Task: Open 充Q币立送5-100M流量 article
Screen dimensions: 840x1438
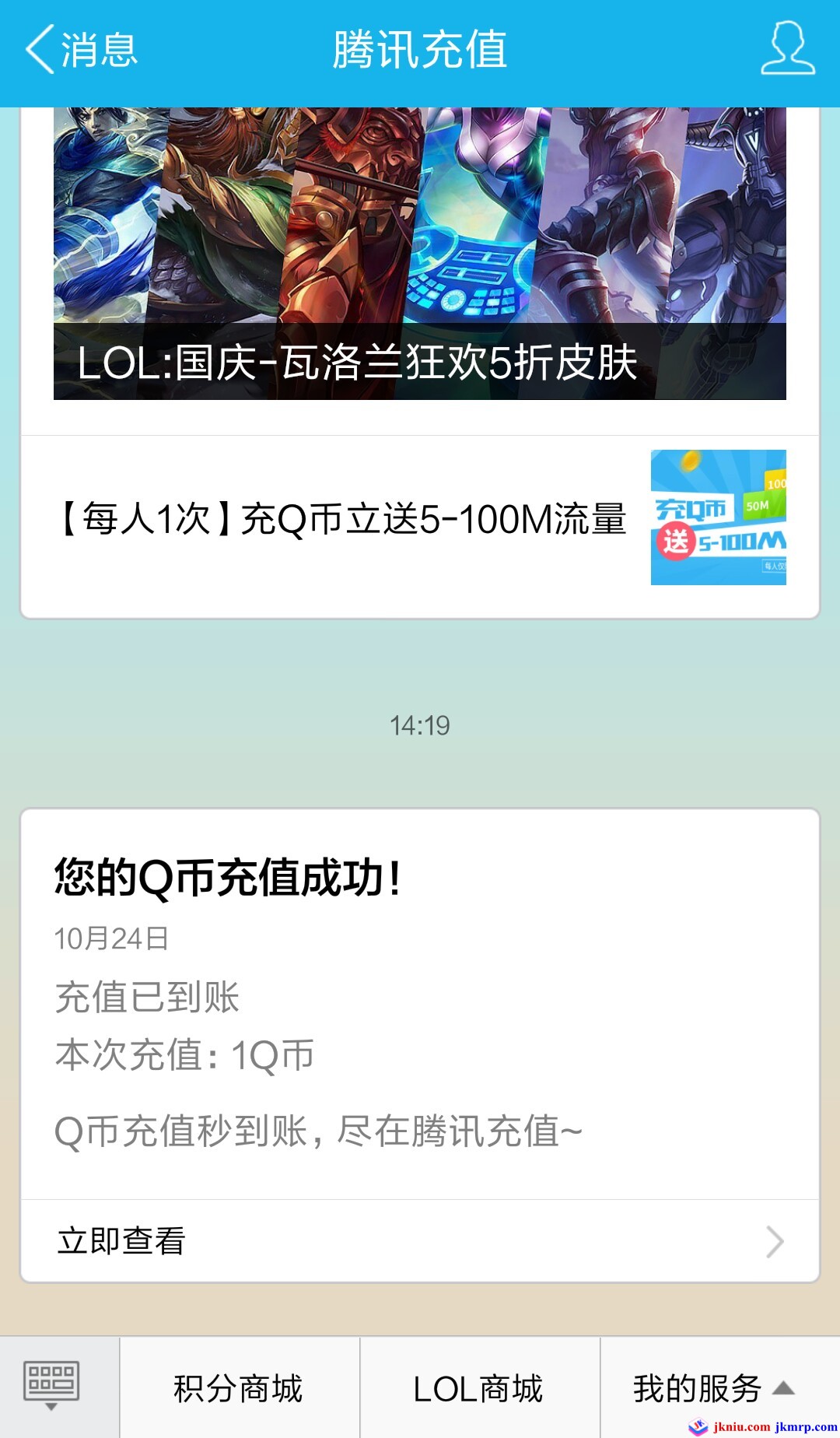Action: (x=420, y=519)
